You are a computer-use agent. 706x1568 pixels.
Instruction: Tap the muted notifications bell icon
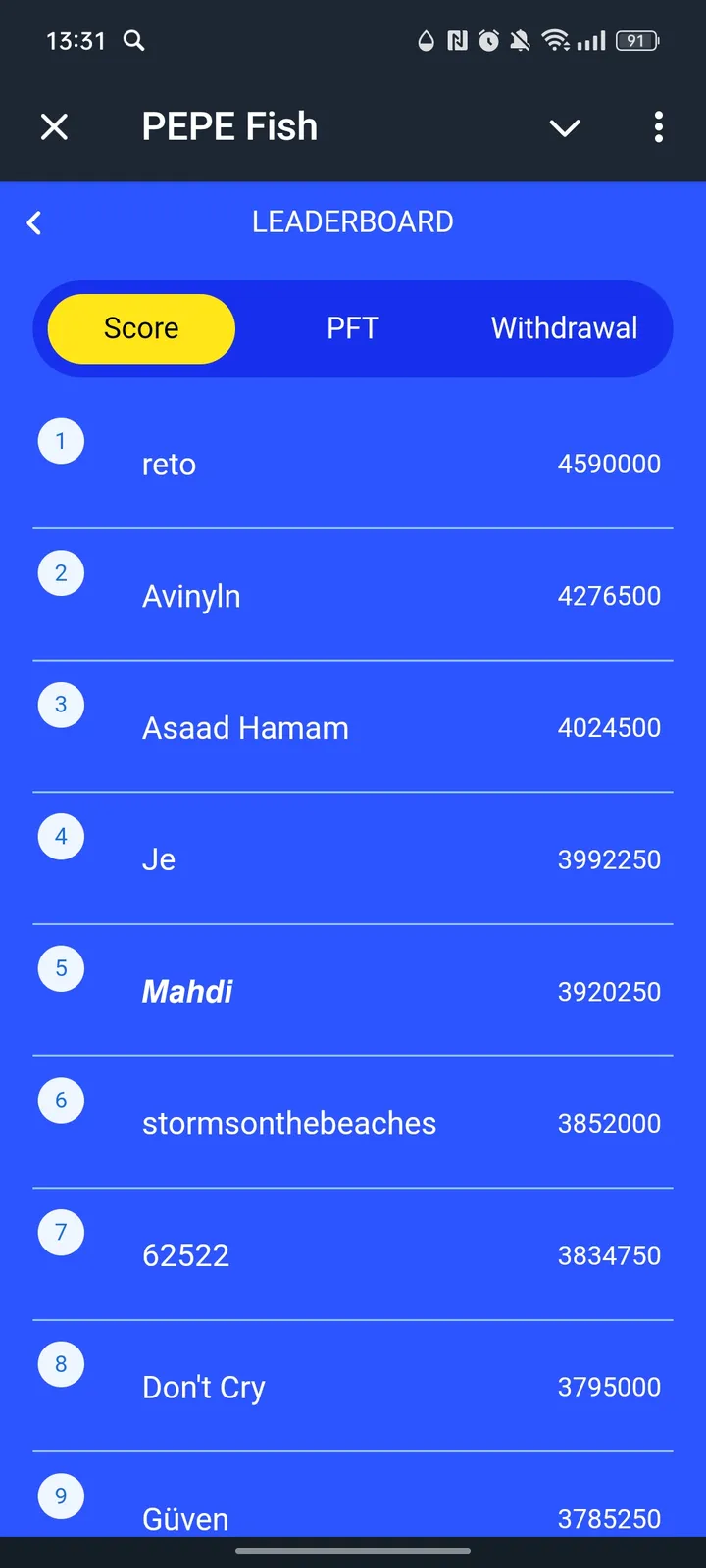pos(521,41)
